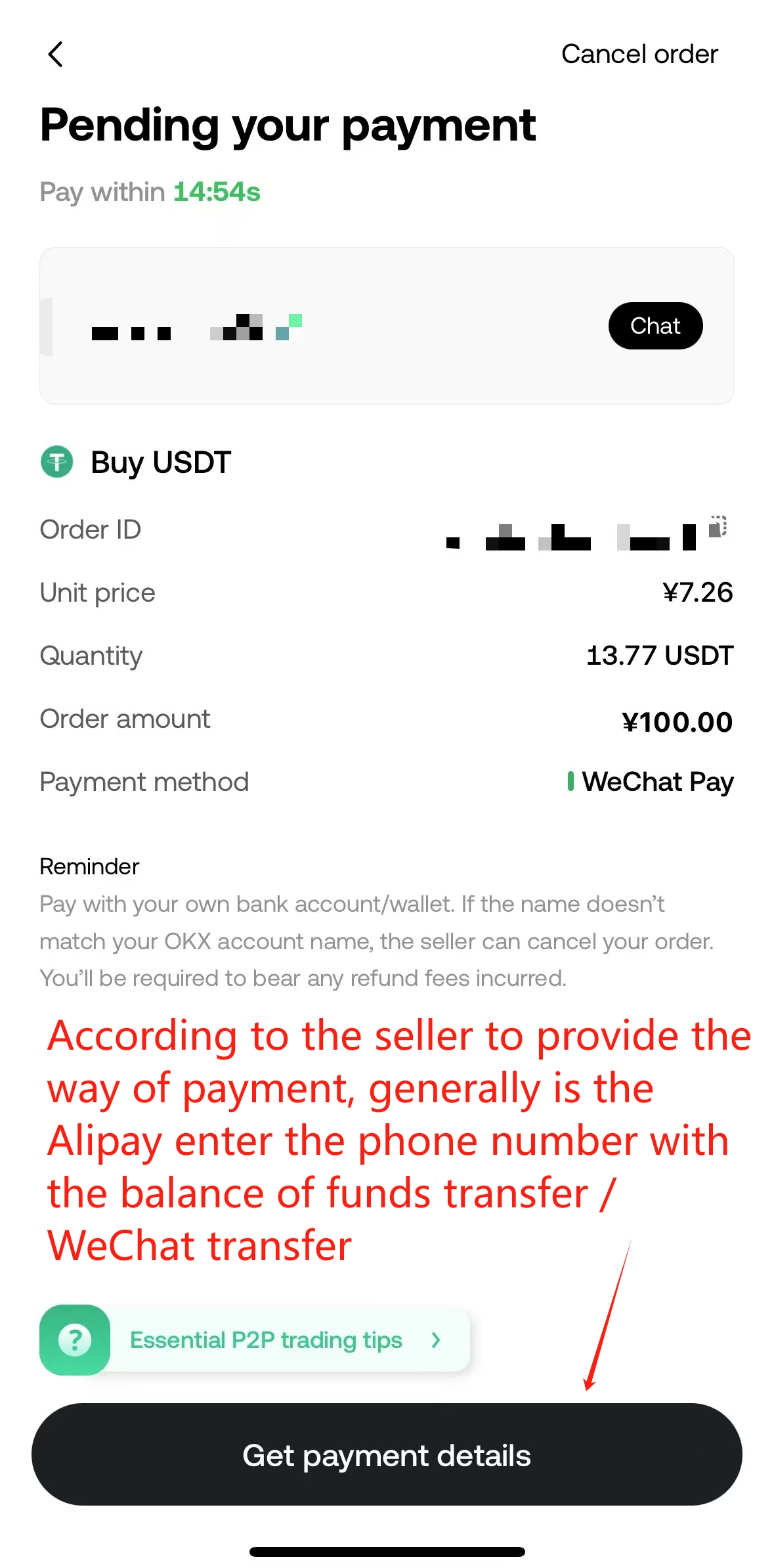Go back using the top arrow
Screen dimensions: 774x1568
[x=56, y=55]
